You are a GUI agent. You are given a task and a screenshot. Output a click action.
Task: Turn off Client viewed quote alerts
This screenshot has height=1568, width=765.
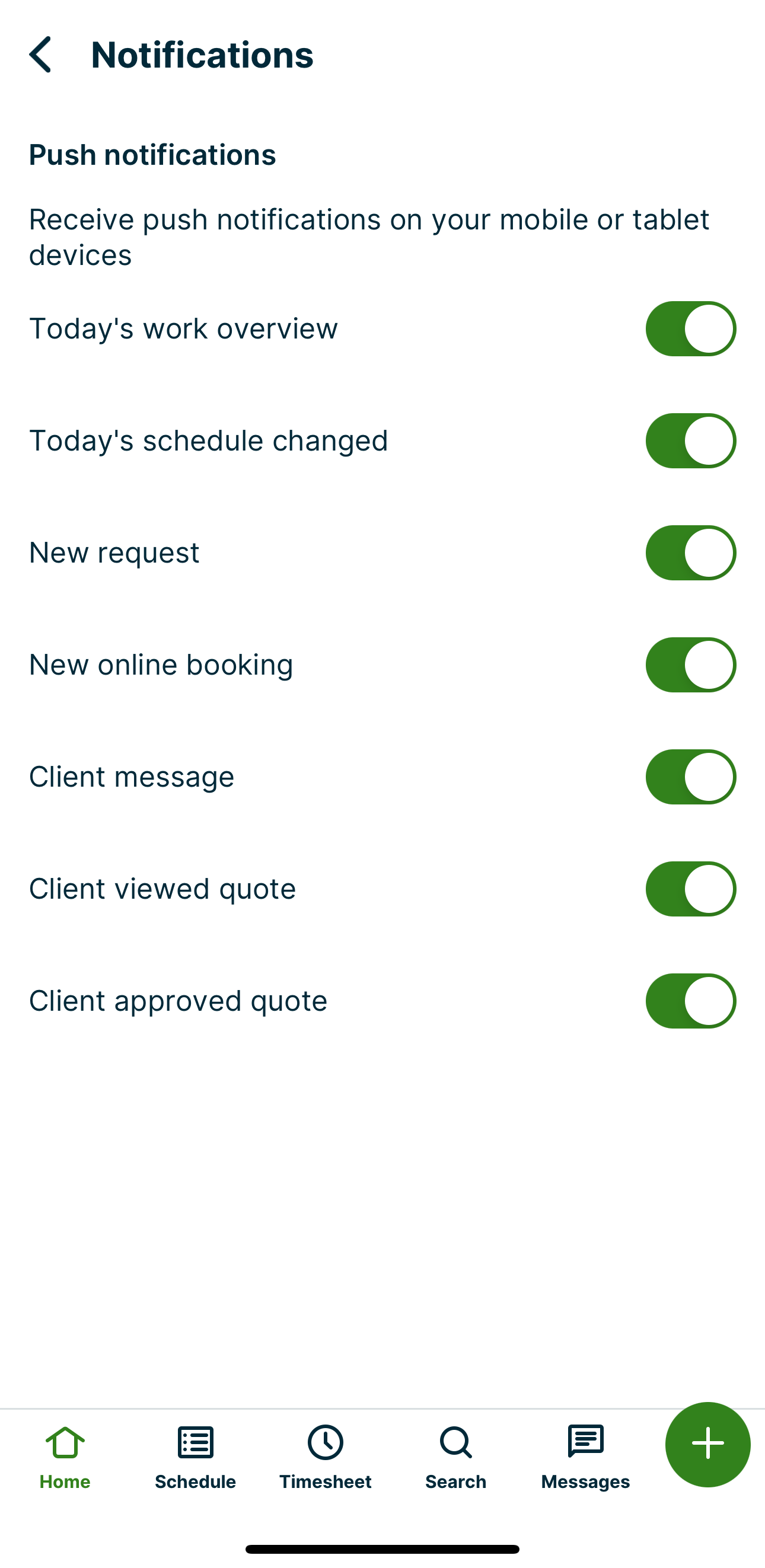coord(690,889)
